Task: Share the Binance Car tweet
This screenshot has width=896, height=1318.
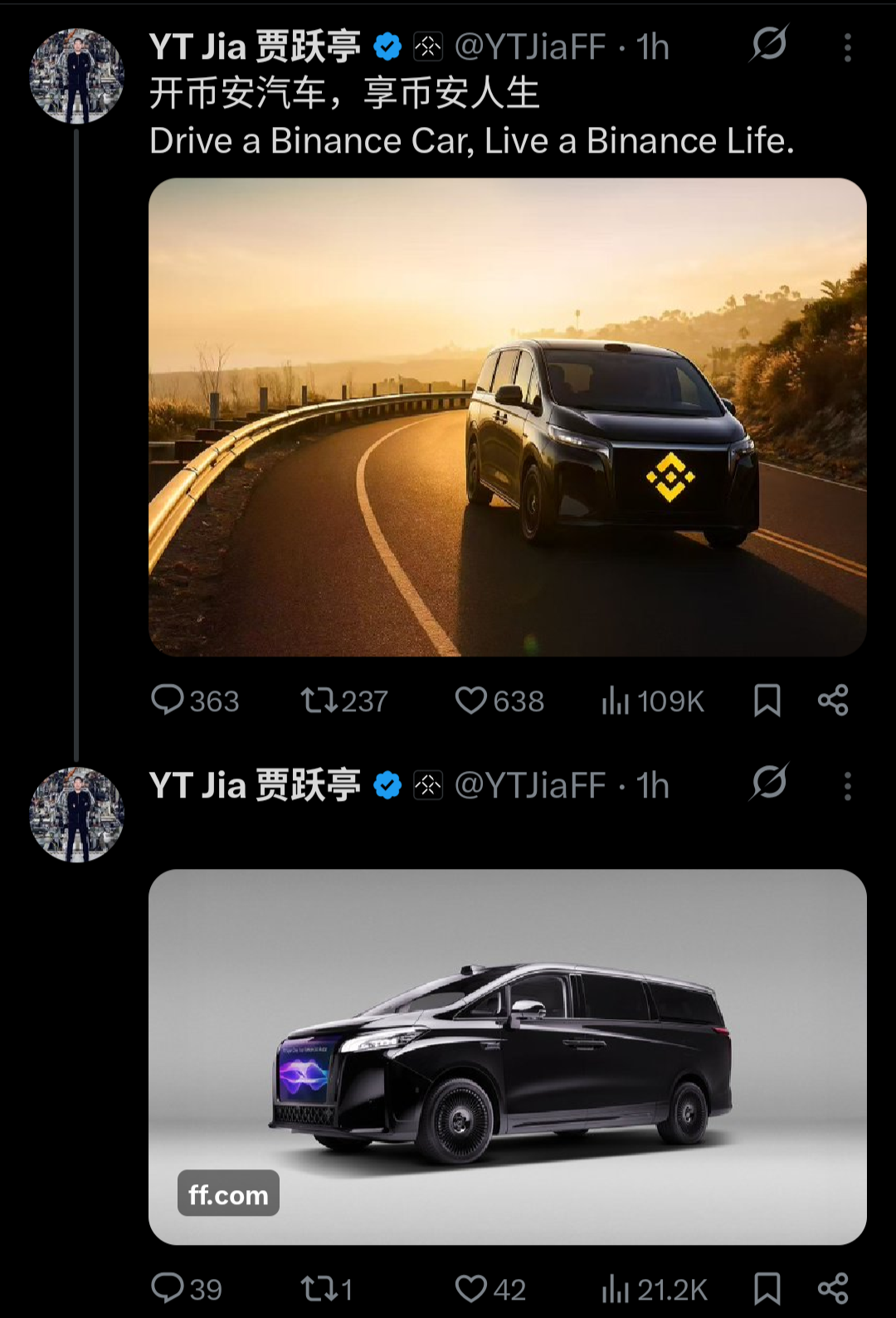Action: point(832,700)
